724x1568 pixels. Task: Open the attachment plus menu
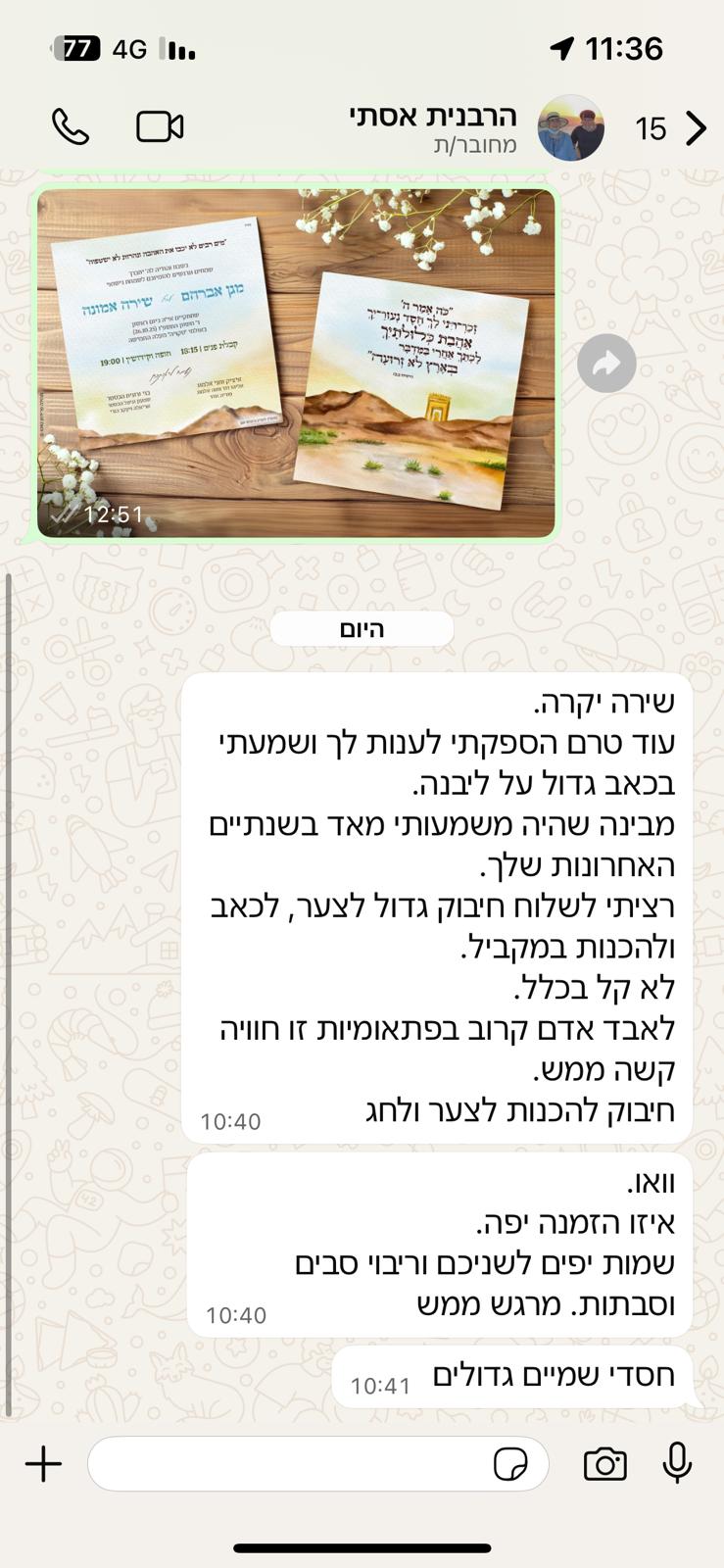point(43,1465)
